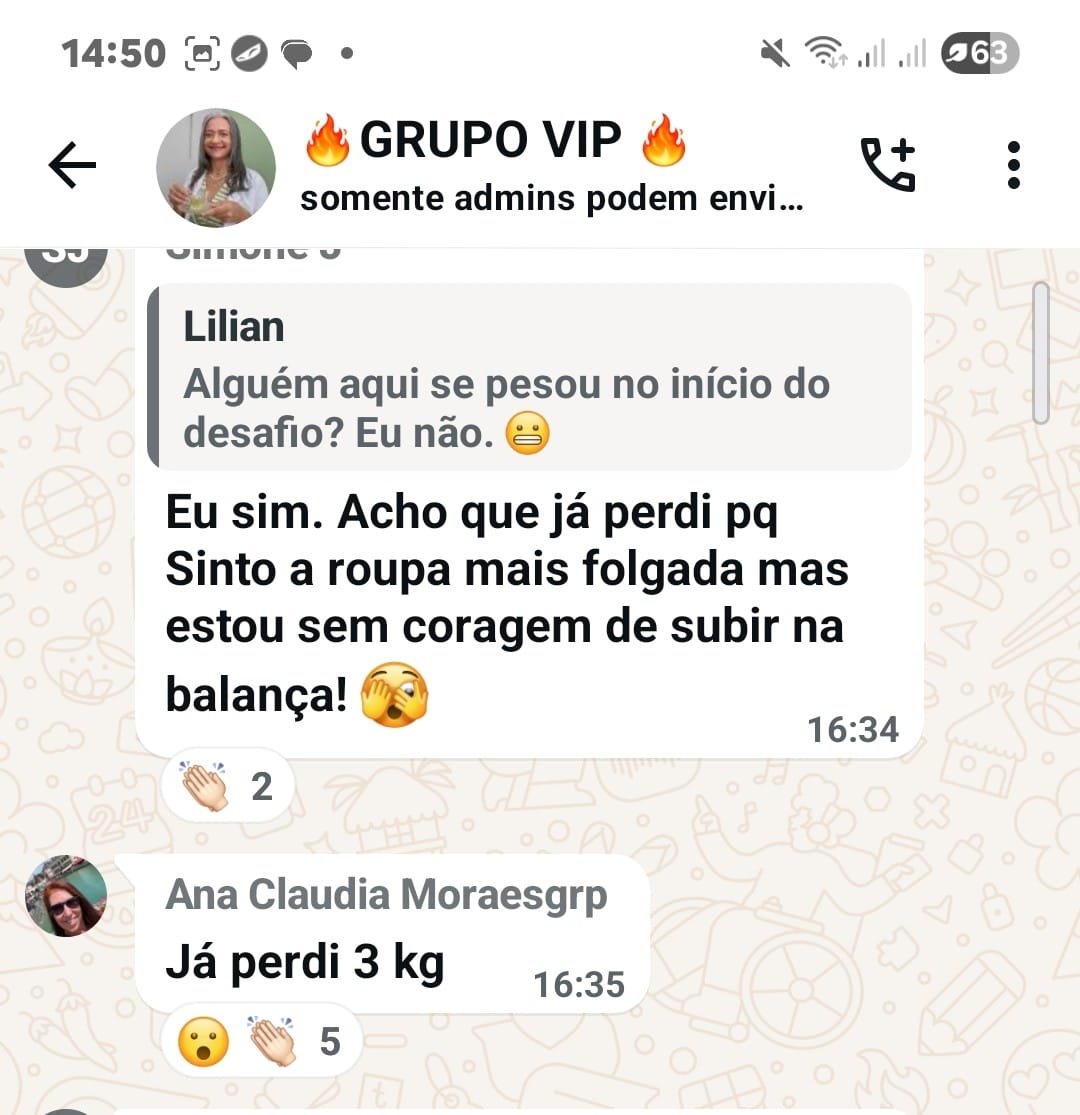Screen dimensions: 1080x1115
Task: Open the GRUPO VIP group profile photo
Action: point(216,168)
